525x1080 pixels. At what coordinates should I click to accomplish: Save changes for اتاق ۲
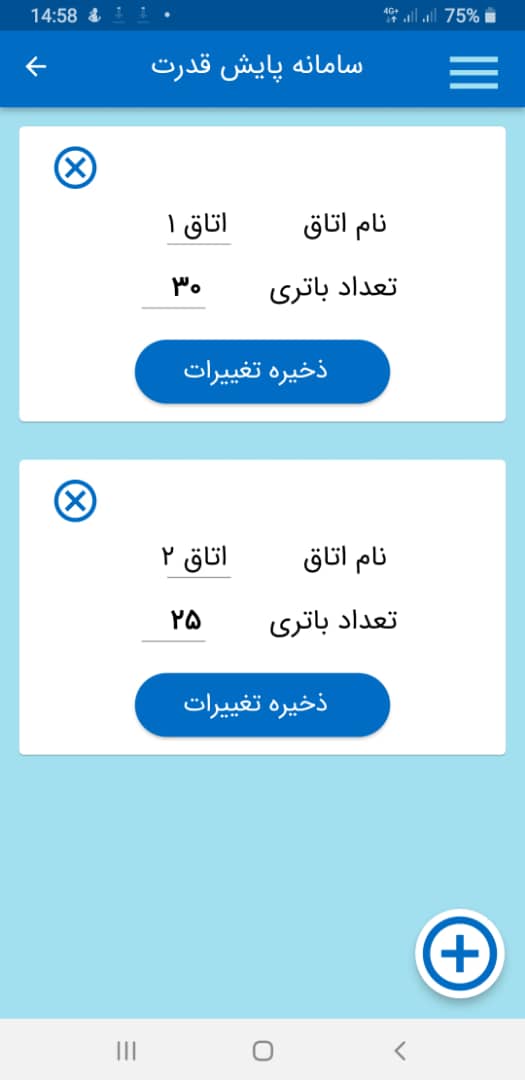262,705
